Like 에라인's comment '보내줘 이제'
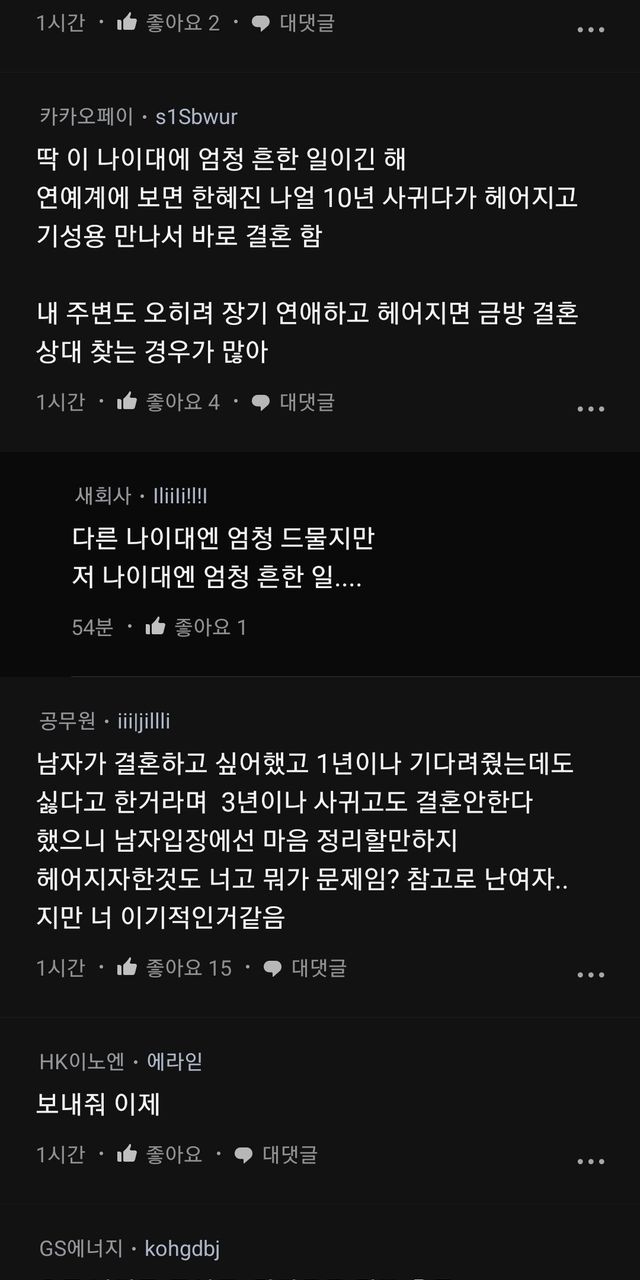Image resolution: width=640 pixels, height=1280 pixels. pos(160,1154)
